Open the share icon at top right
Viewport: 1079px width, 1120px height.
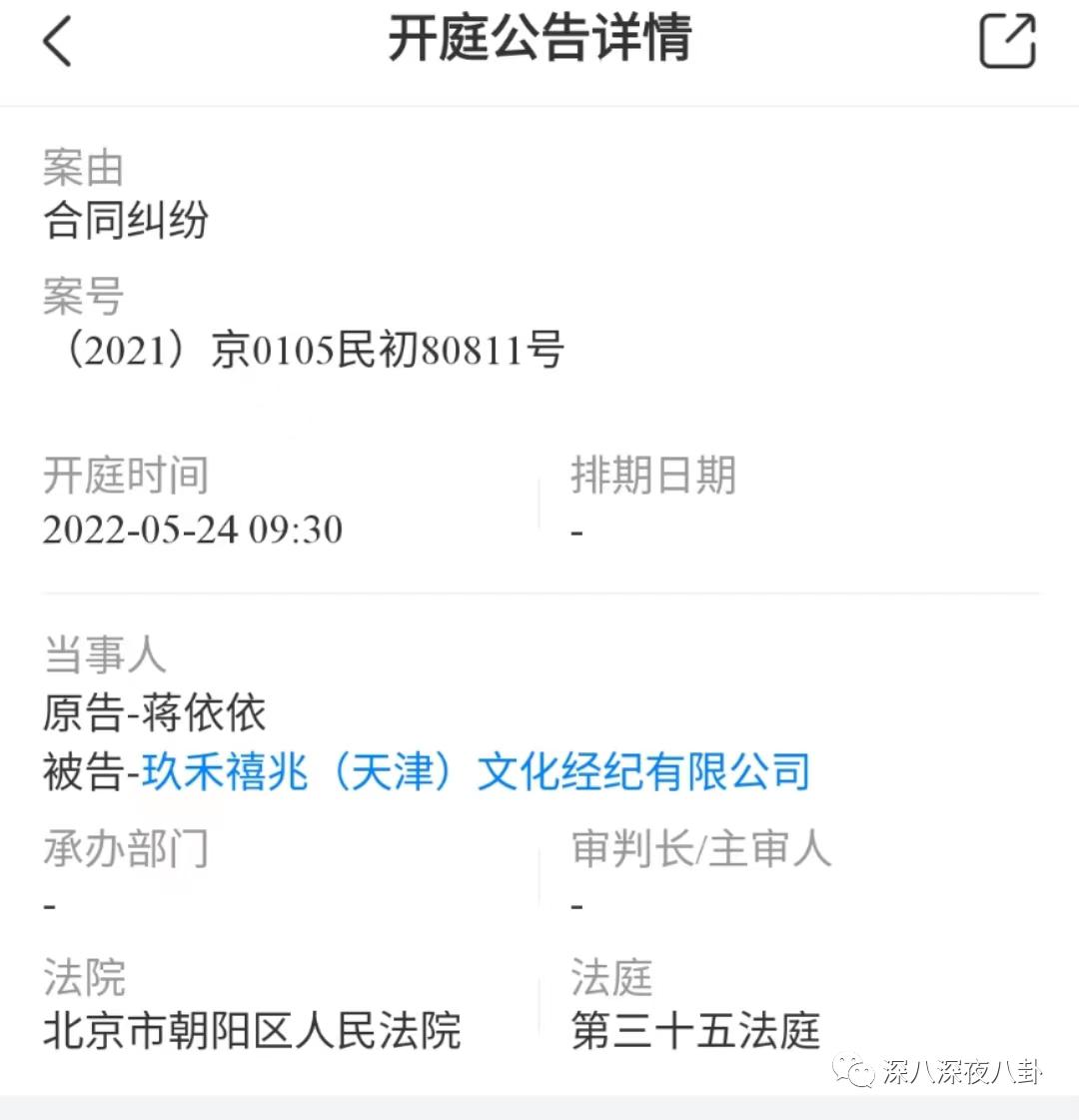tap(1010, 40)
